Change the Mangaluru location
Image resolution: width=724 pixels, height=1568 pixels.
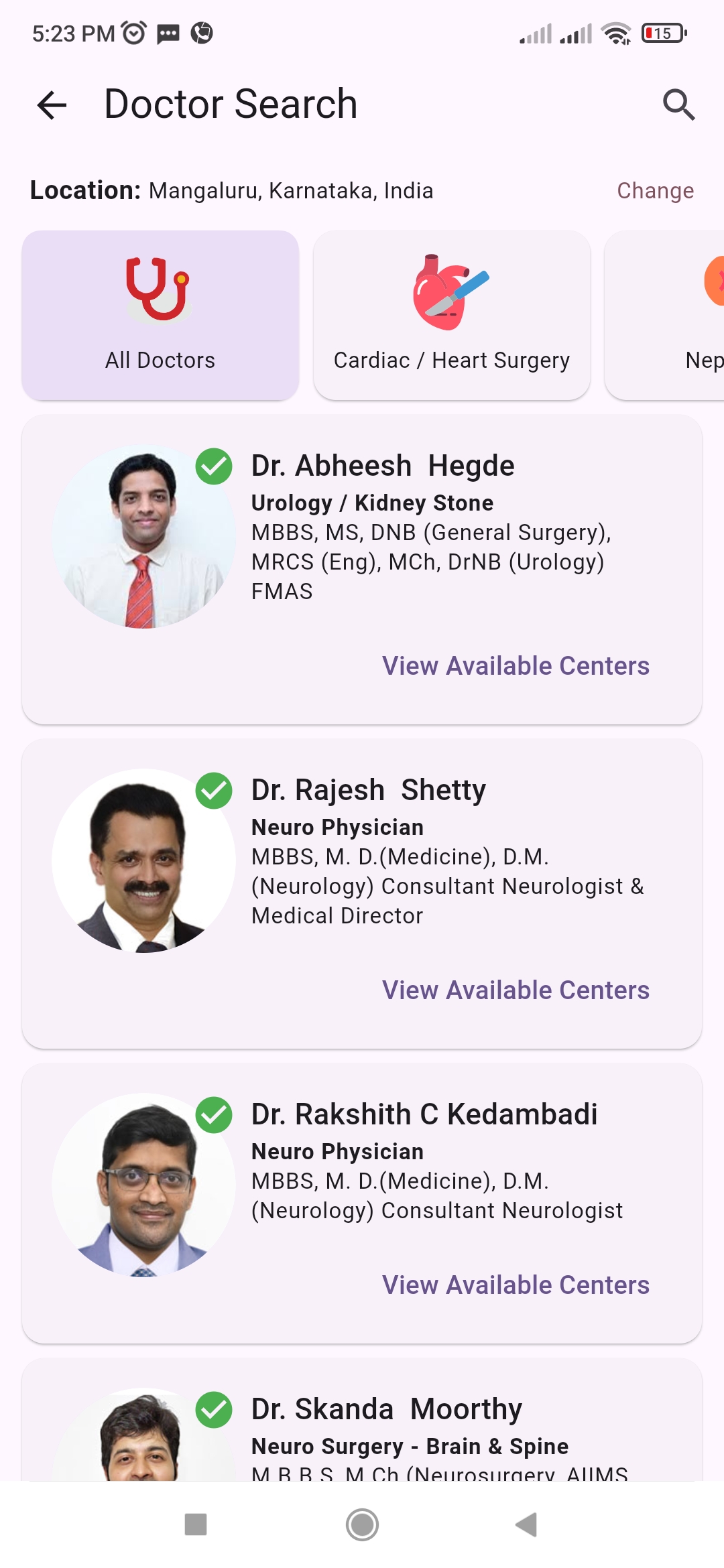[655, 191]
